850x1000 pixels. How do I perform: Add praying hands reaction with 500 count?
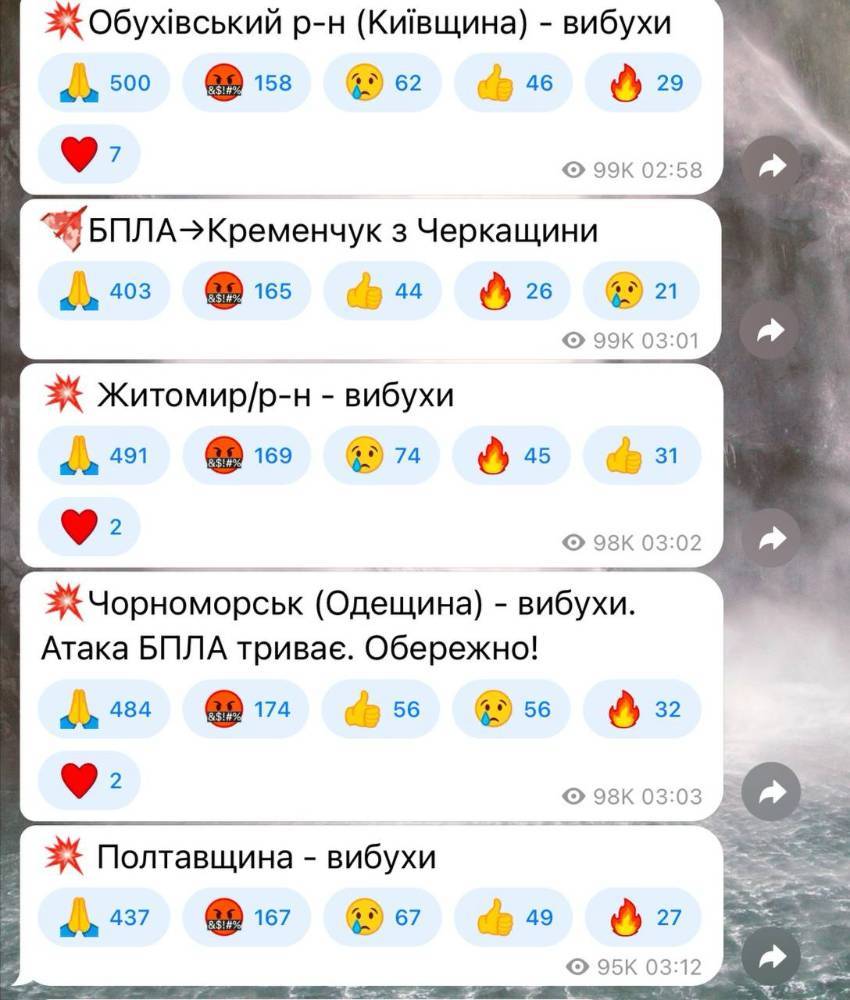click(104, 83)
